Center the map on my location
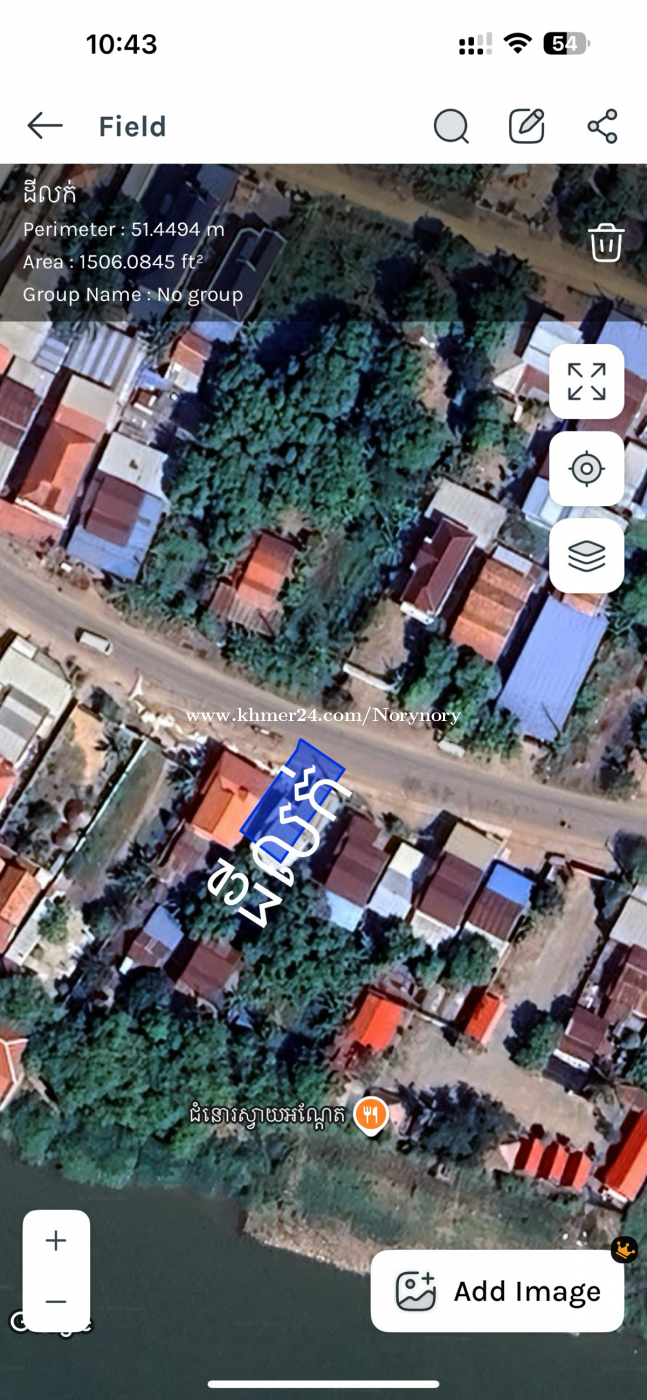This screenshot has height=1400, width=647. click(x=586, y=468)
